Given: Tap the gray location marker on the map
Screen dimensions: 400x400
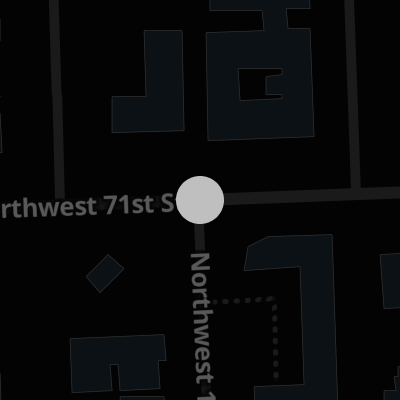Looking at the screenshot, I should point(200,200).
